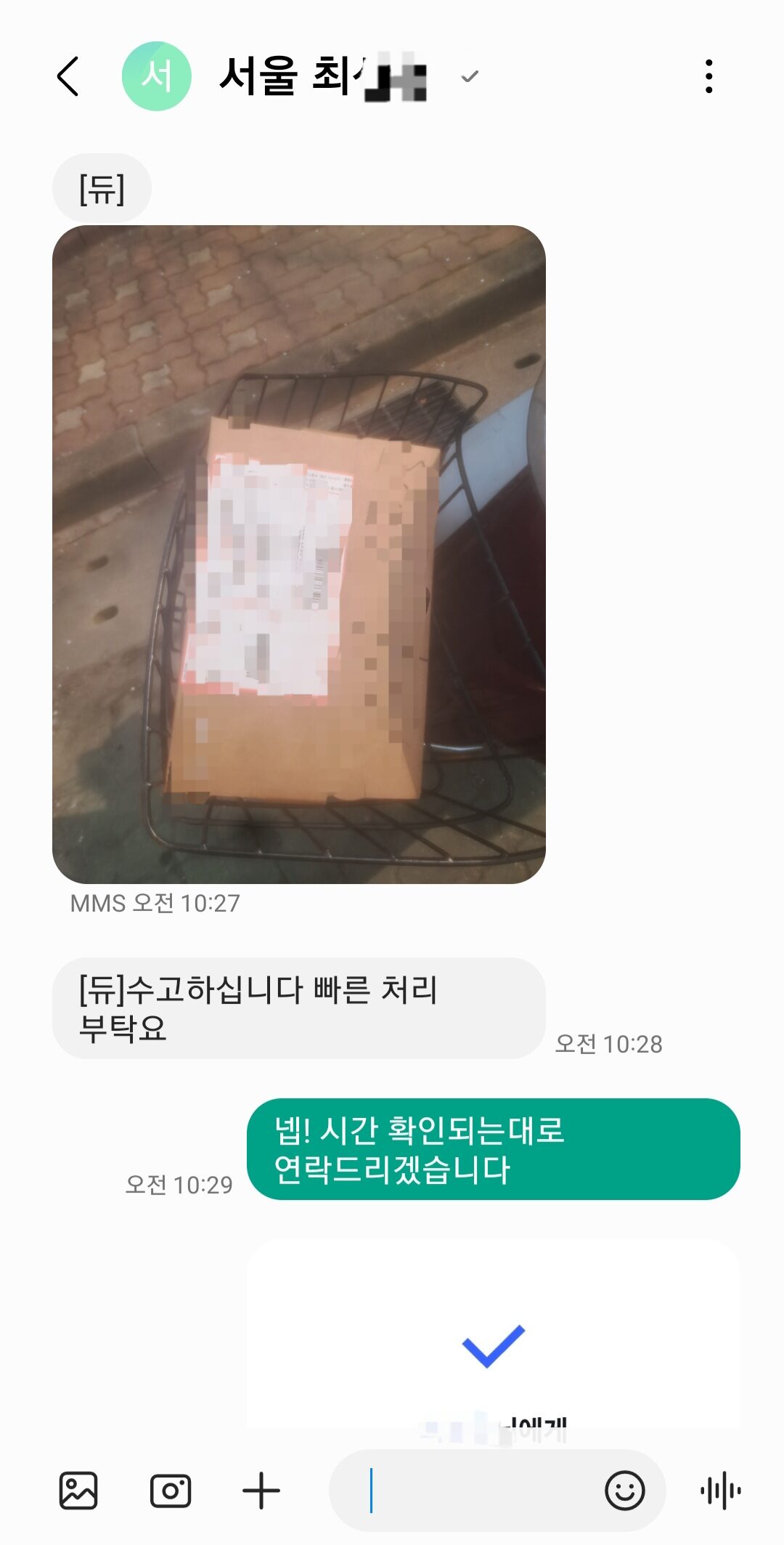The height and width of the screenshot is (1545, 784).
Task: Focus the message text input field
Action: click(479, 1491)
